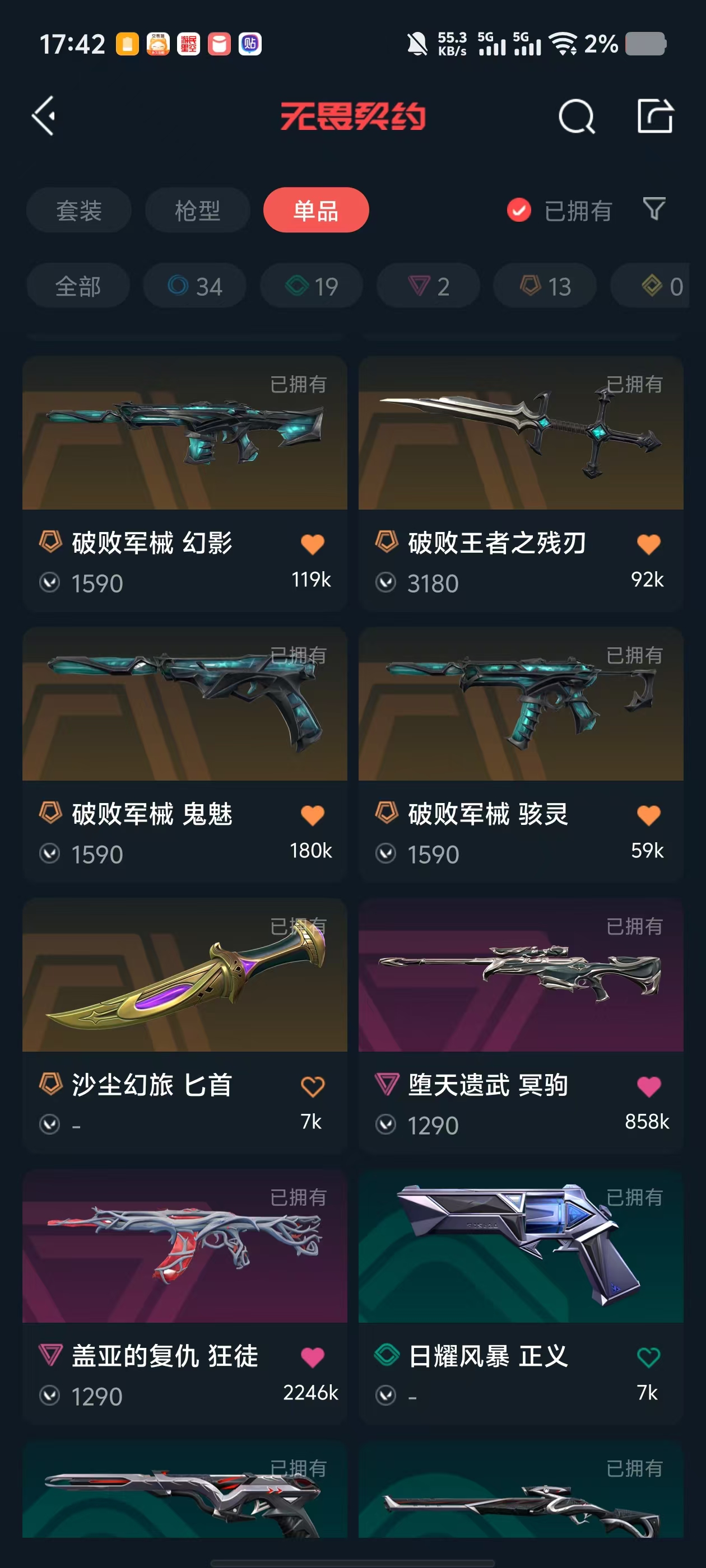Filter by the pink tier chip showing 2
This screenshot has height=1568, width=706.
[x=428, y=286]
